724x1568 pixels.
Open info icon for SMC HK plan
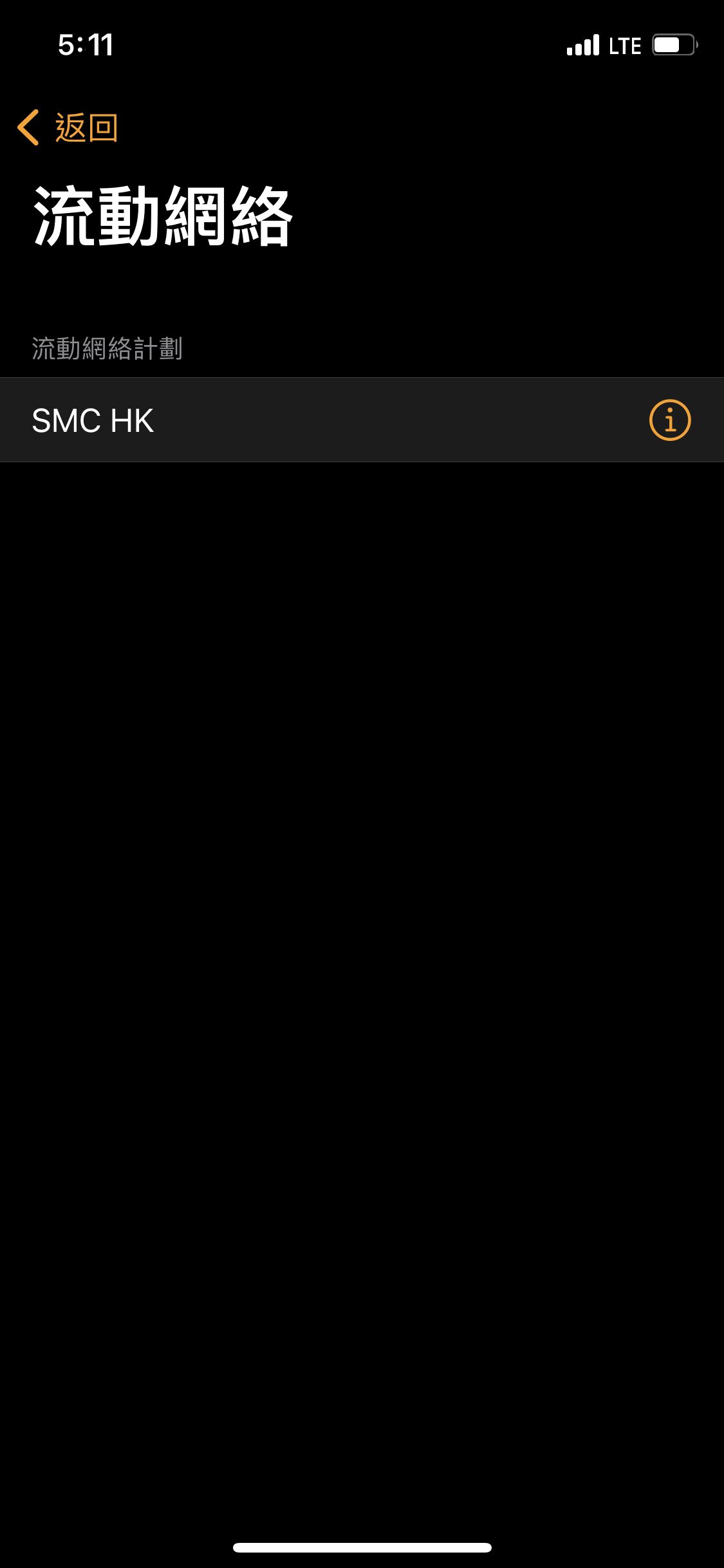(x=669, y=420)
